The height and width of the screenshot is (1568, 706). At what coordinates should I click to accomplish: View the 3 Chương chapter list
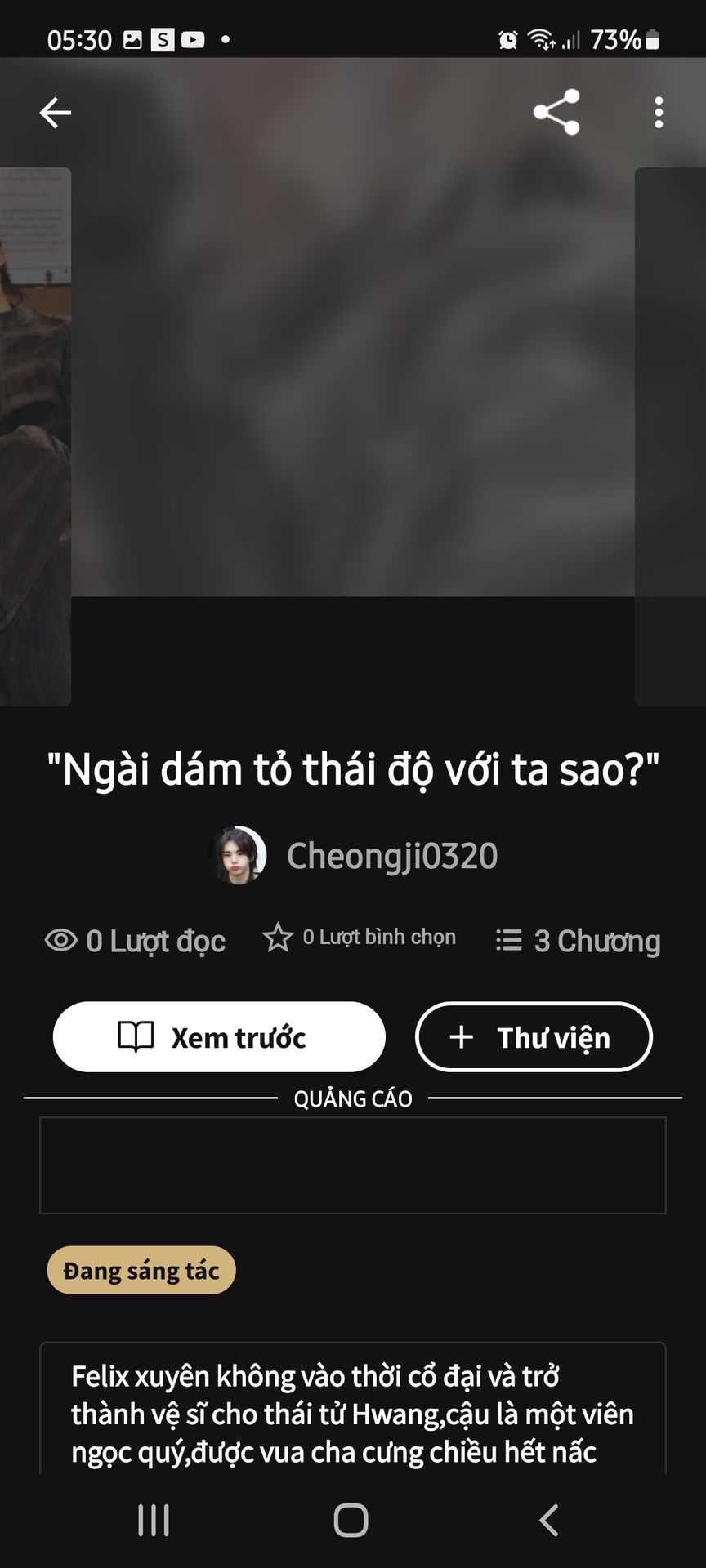(579, 941)
